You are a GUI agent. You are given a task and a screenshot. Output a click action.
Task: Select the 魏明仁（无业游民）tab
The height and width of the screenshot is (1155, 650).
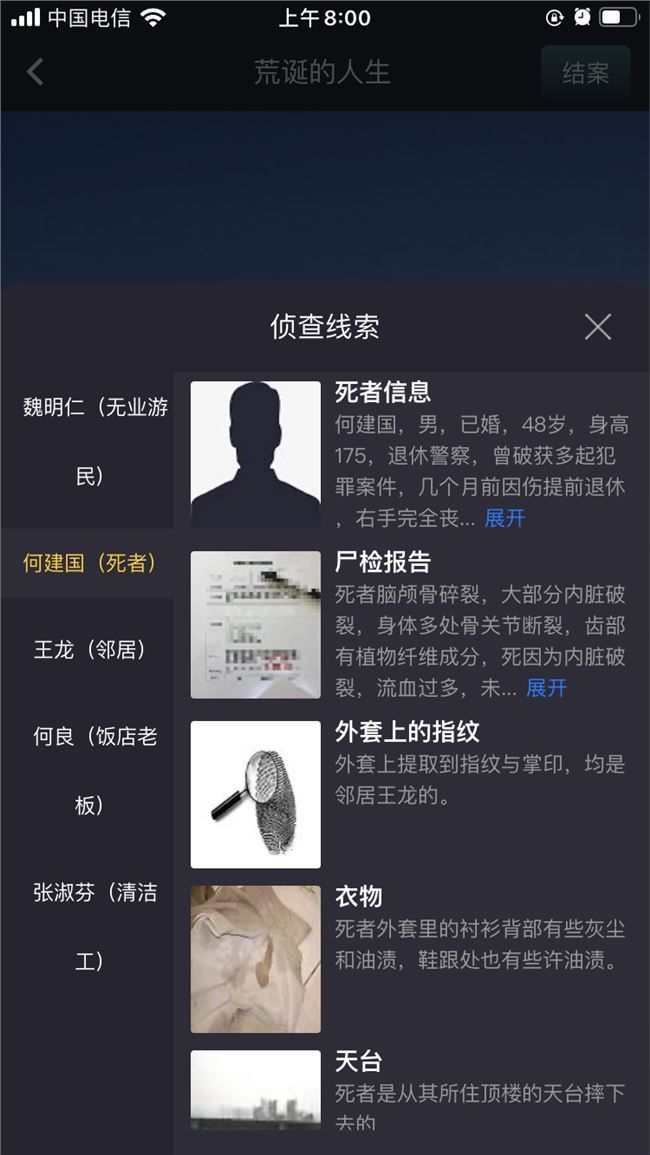pyautogui.click(x=87, y=441)
